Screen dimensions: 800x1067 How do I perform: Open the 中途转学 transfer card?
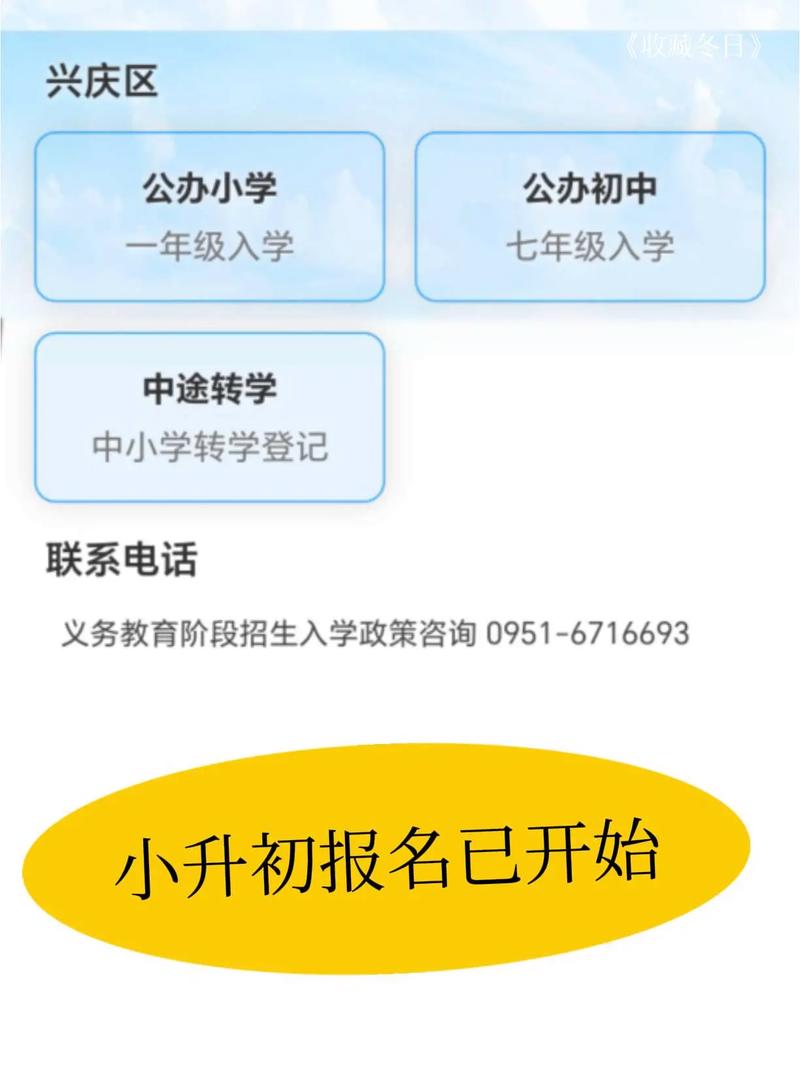click(210, 417)
